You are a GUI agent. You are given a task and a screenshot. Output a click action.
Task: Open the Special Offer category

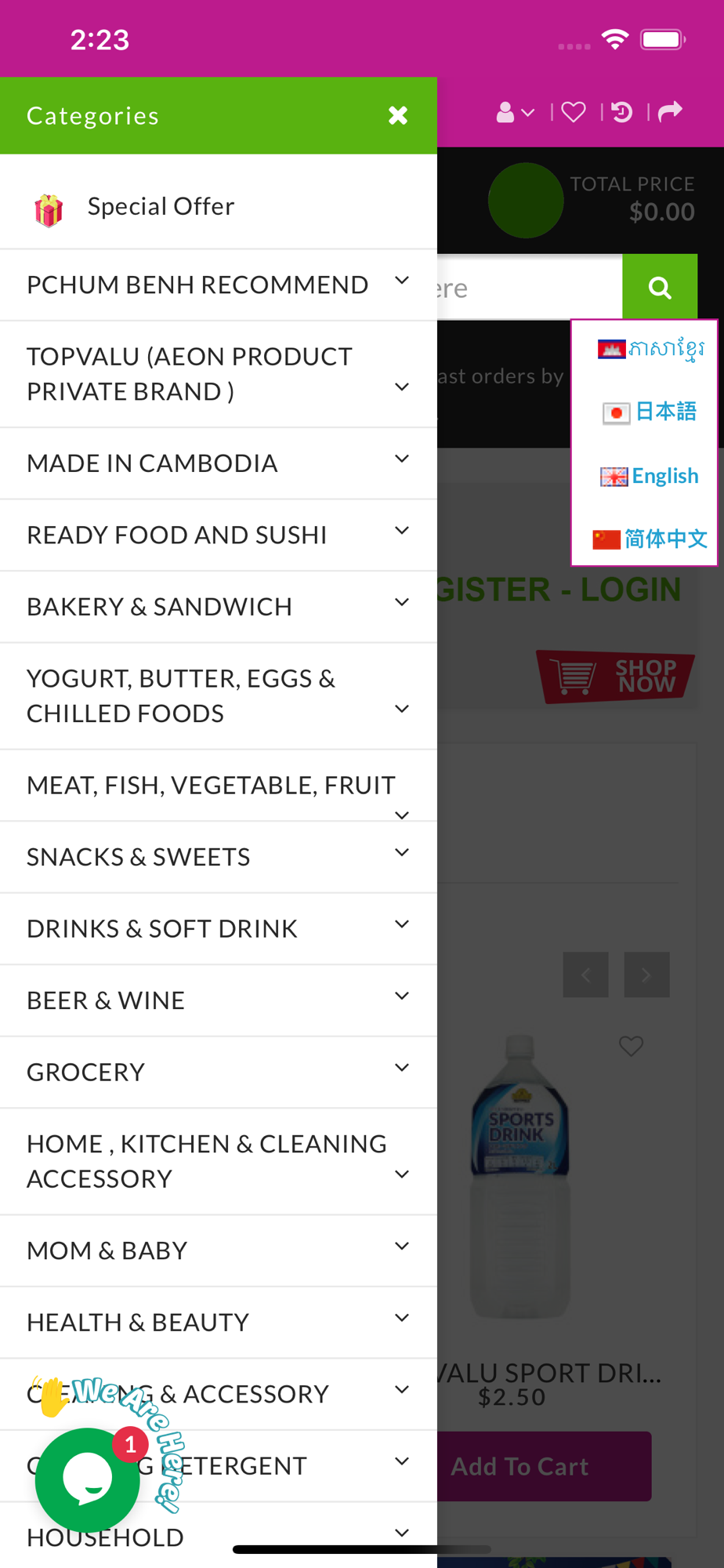(x=218, y=207)
